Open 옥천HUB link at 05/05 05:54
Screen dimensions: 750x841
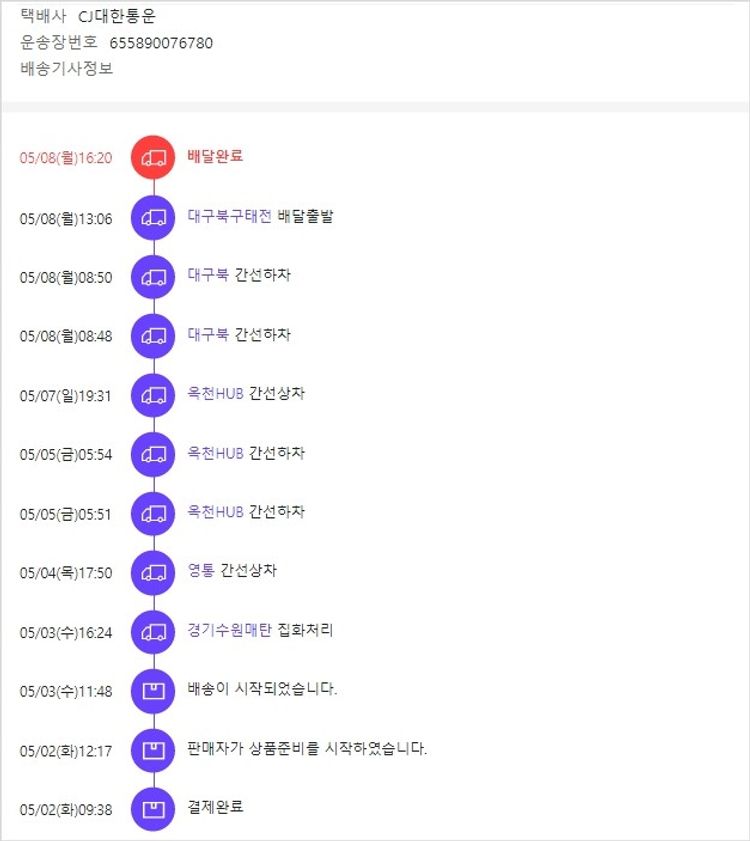coord(215,453)
